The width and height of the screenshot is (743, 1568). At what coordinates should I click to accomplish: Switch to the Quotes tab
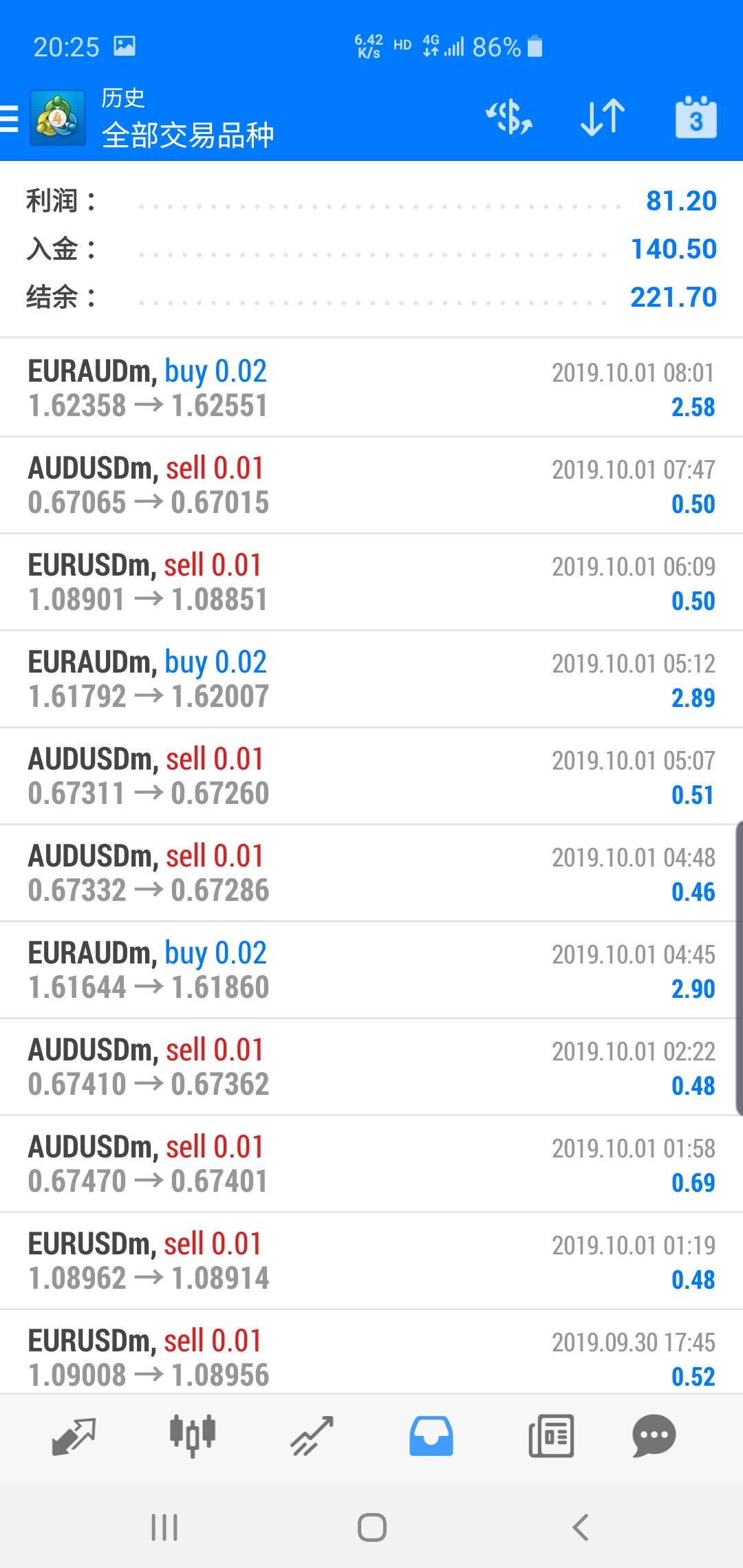pos(74,1436)
